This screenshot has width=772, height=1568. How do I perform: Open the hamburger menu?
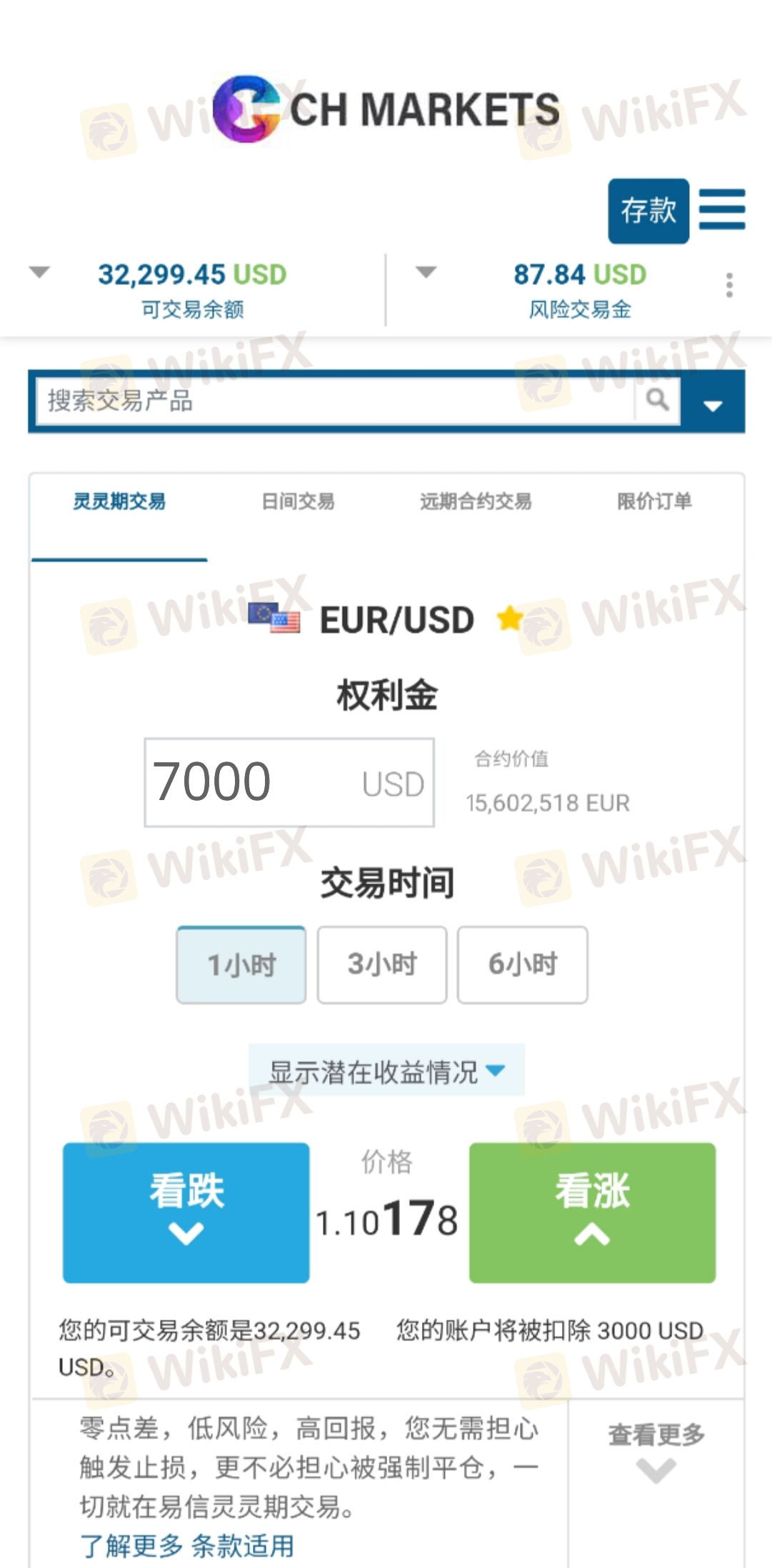point(722,209)
